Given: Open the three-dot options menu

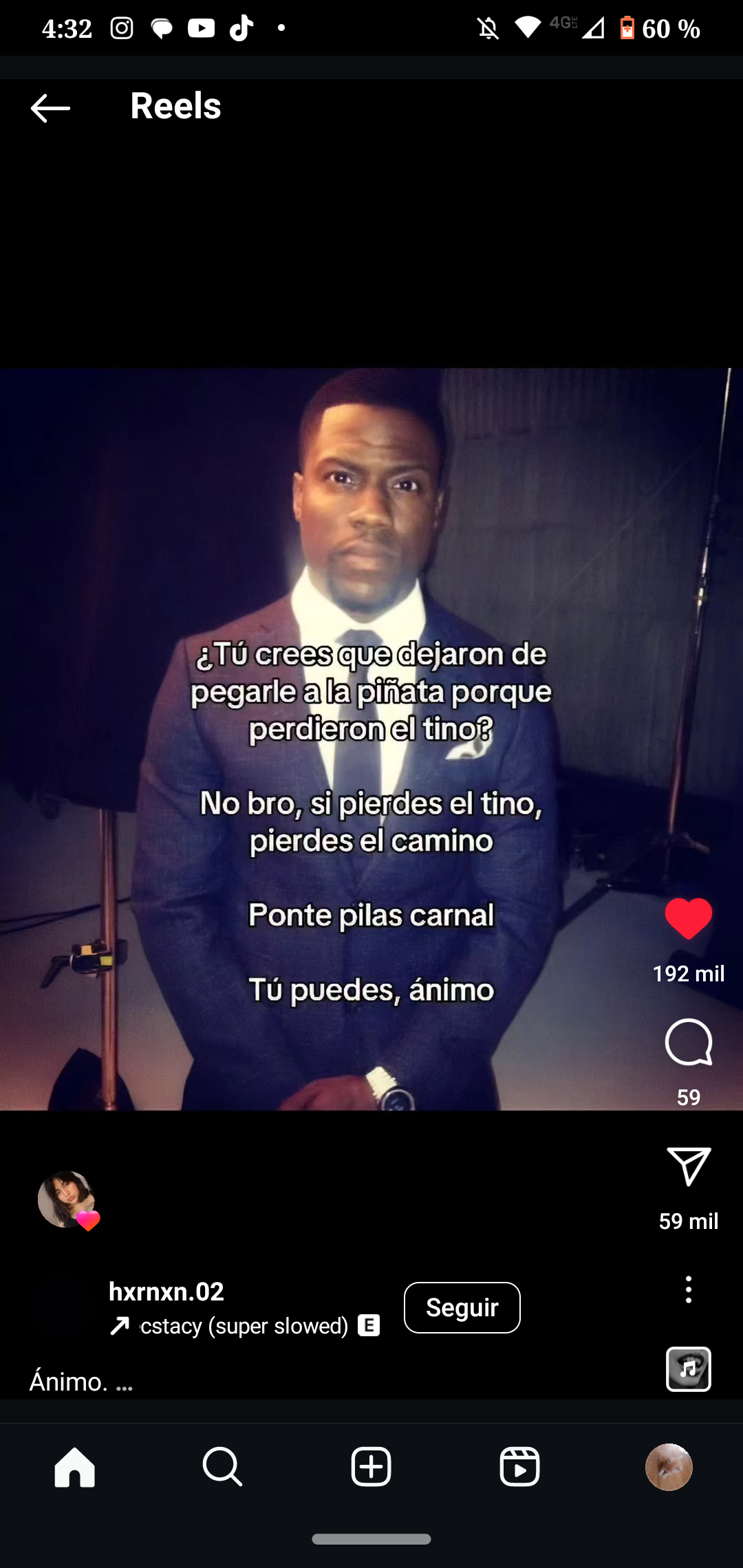Looking at the screenshot, I should tap(689, 1290).
